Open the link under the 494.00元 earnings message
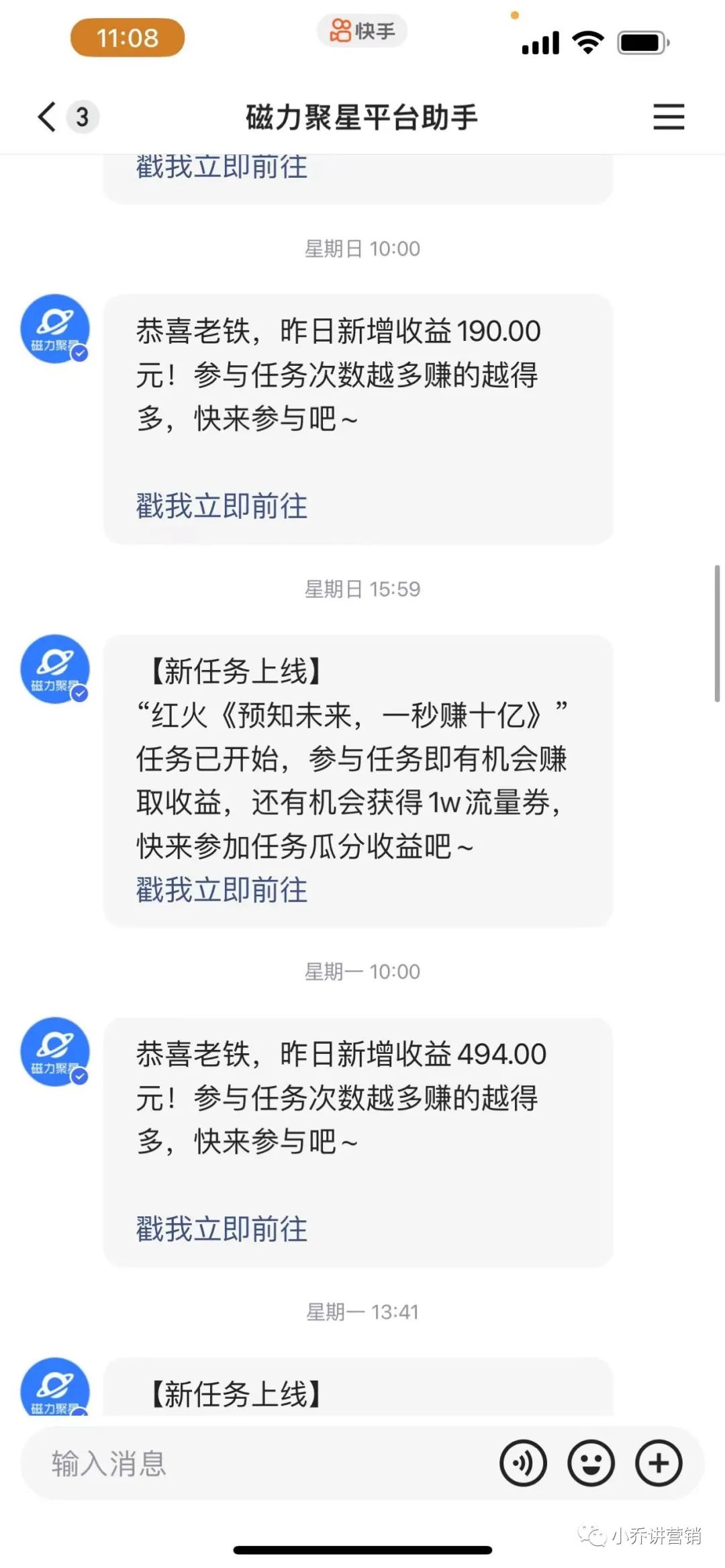 222,1229
